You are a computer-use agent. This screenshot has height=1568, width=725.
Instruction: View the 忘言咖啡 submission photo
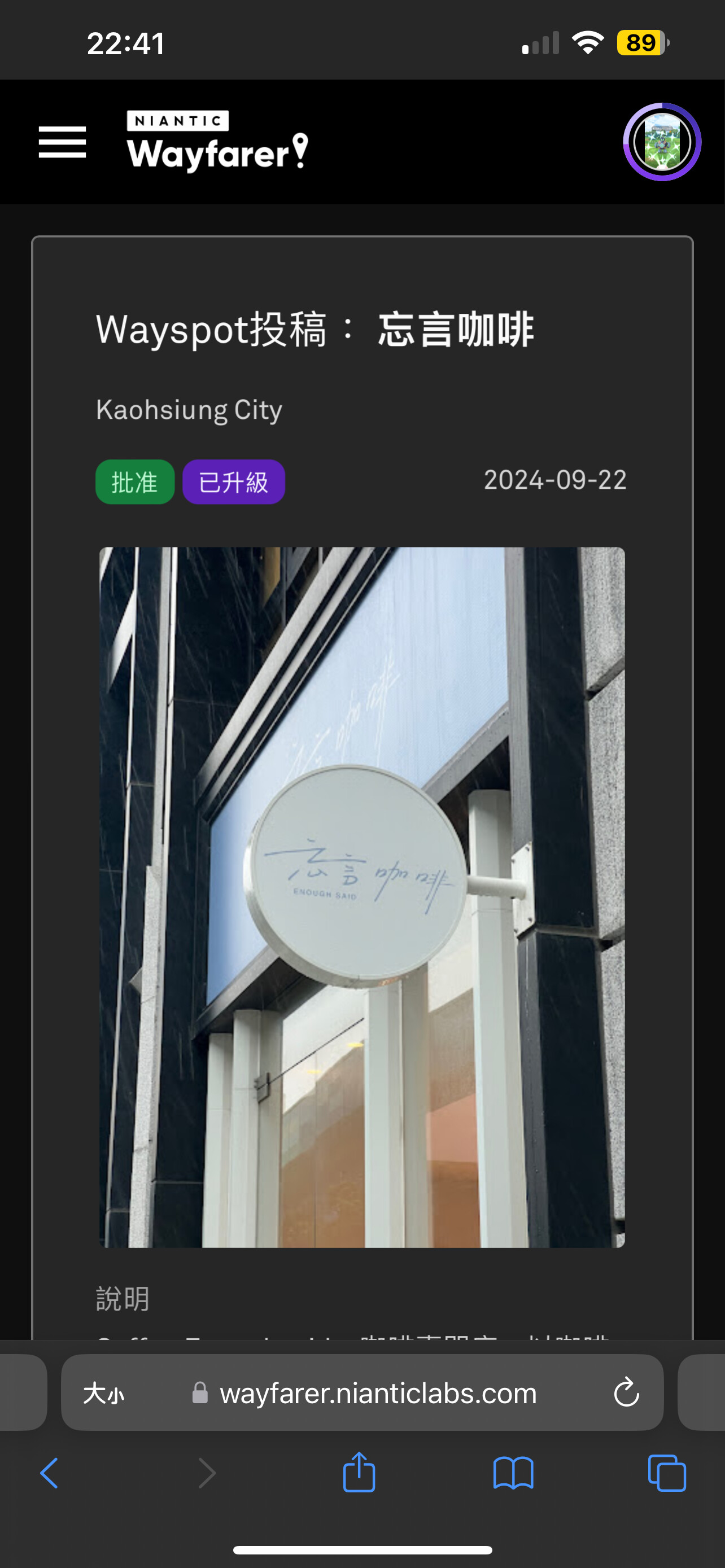point(362,897)
